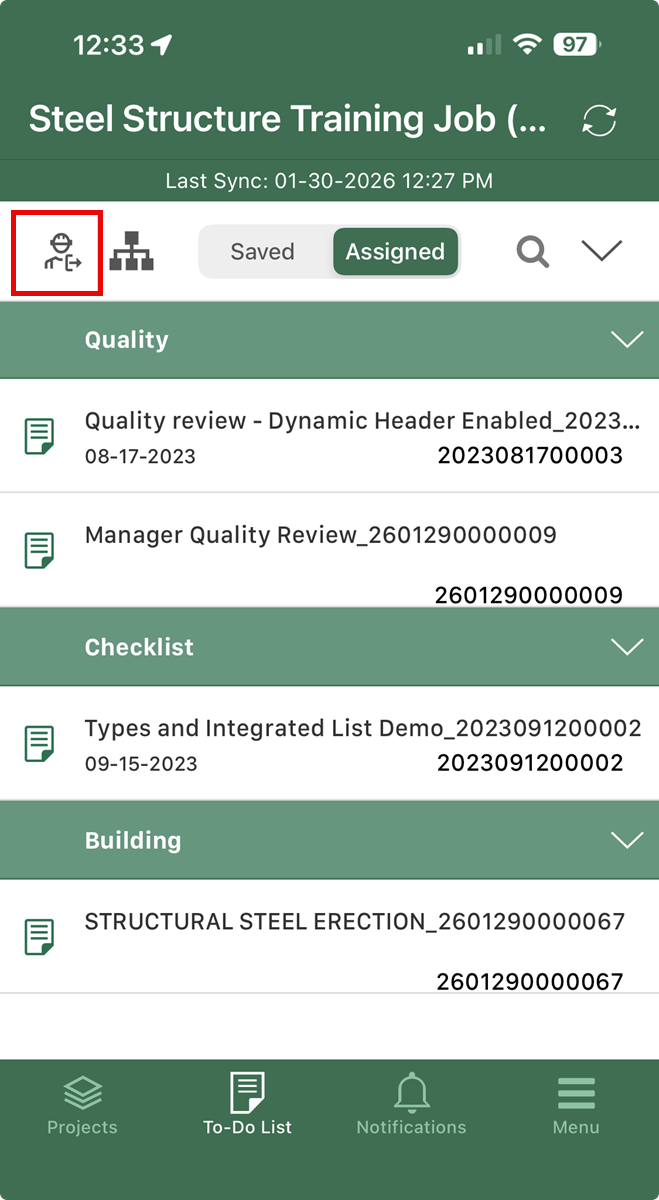This screenshot has width=659, height=1200.
Task: Expand the toolbar dropdown chevron
Action: [x=602, y=251]
